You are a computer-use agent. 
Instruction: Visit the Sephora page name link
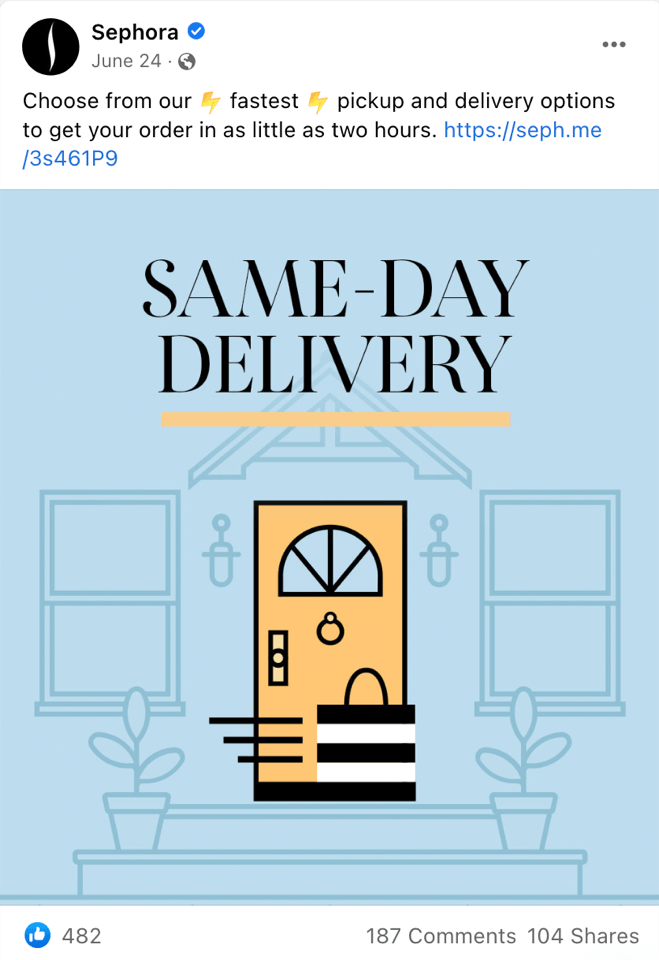(x=134, y=32)
